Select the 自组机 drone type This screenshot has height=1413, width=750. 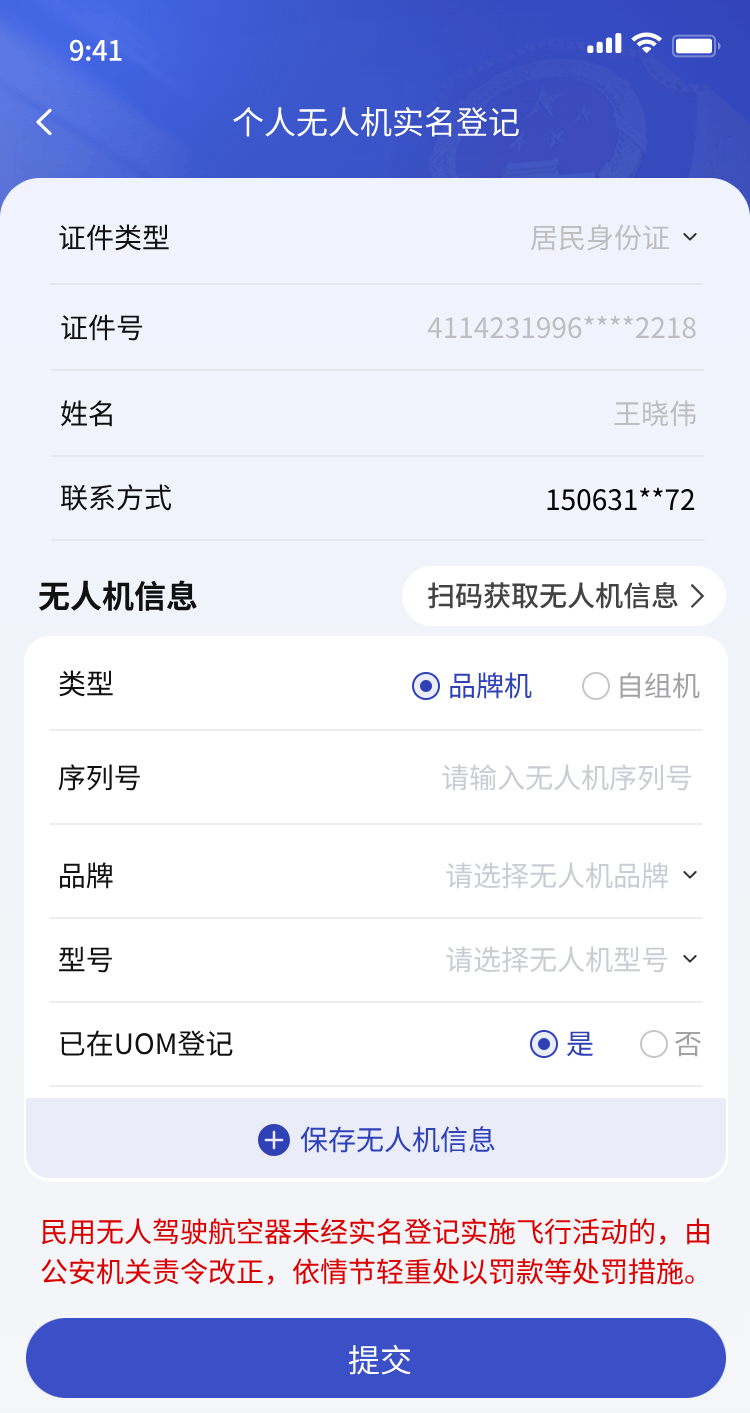tap(641, 686)
